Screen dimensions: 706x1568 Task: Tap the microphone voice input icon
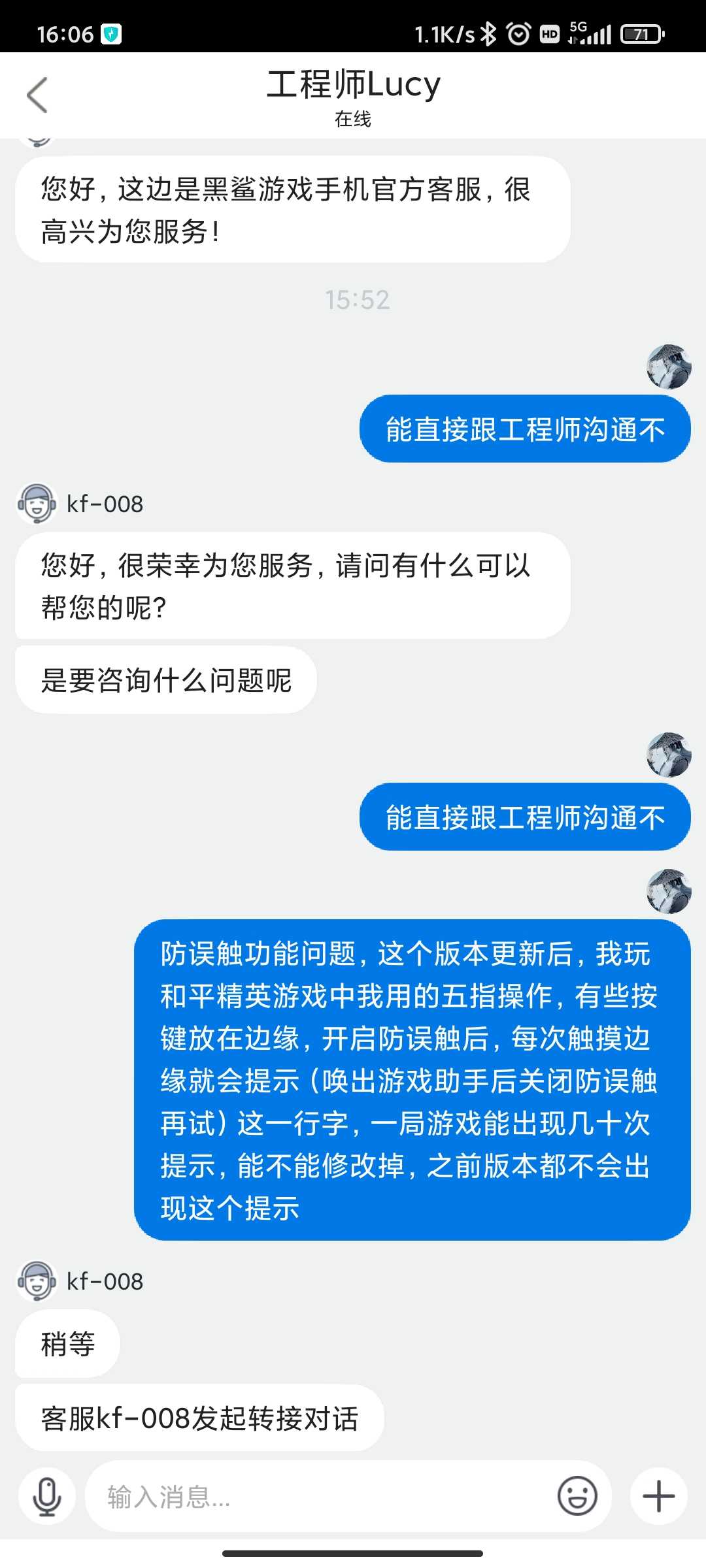pyautogui.click(x=47, y=1496)
